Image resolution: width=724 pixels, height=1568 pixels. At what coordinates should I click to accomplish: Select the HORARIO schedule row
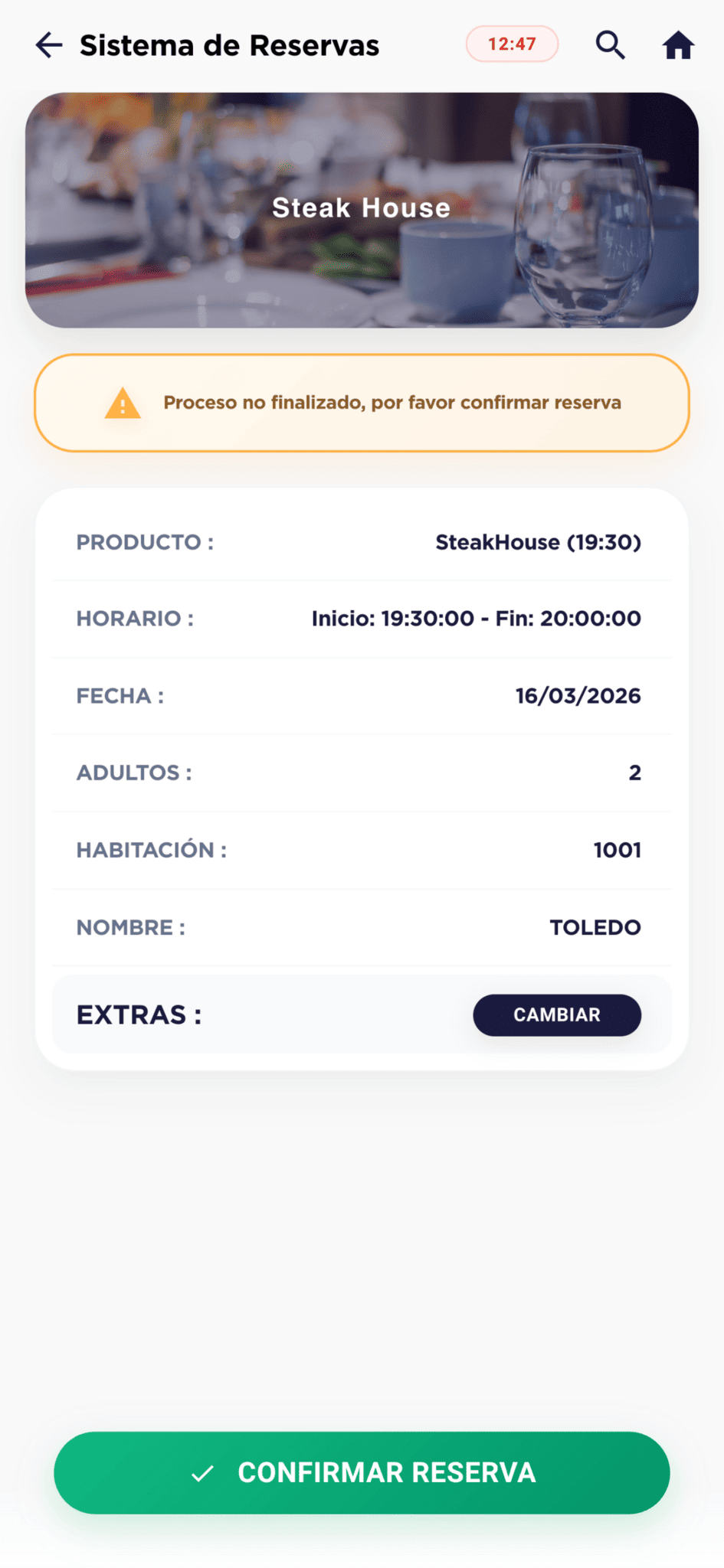coord(477,619)
